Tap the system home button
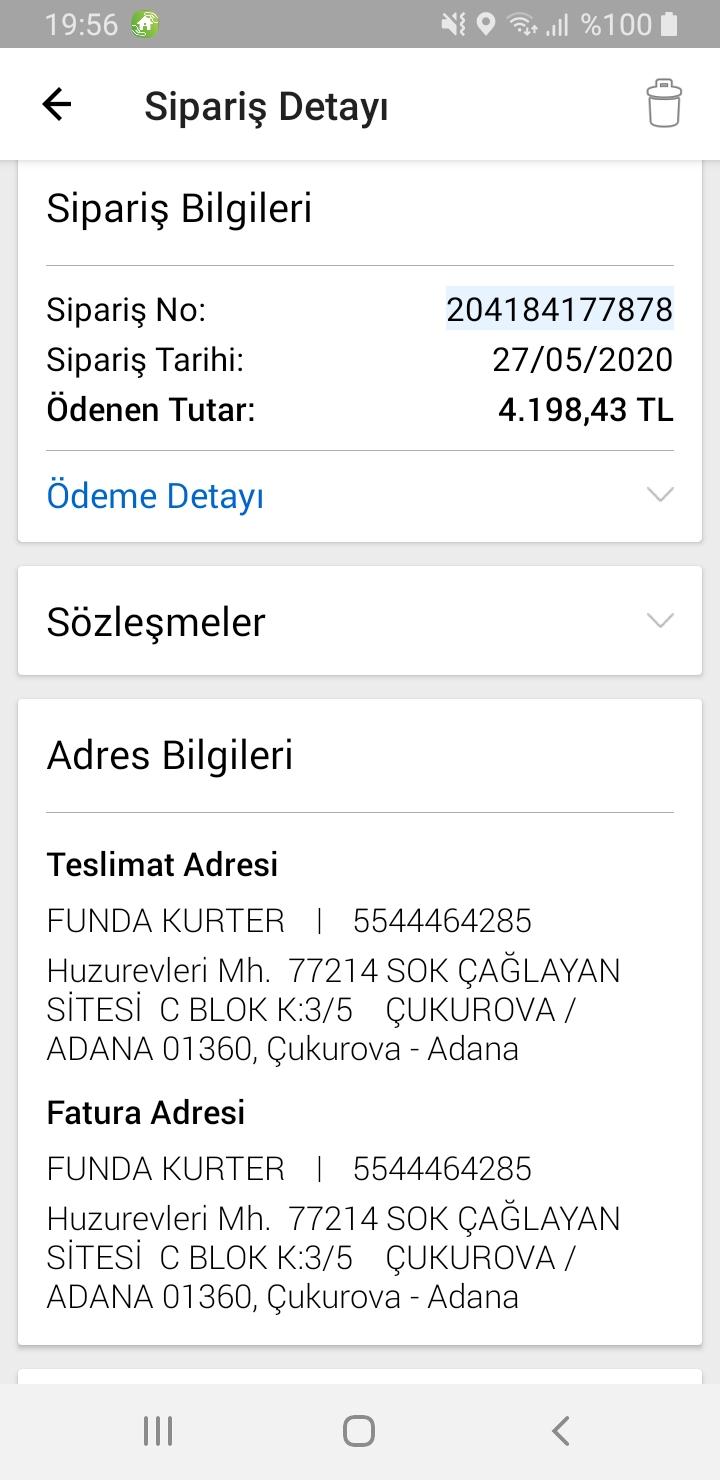Image resolution: width=720 pixels, height=1480 pixels. (359, 1431)
